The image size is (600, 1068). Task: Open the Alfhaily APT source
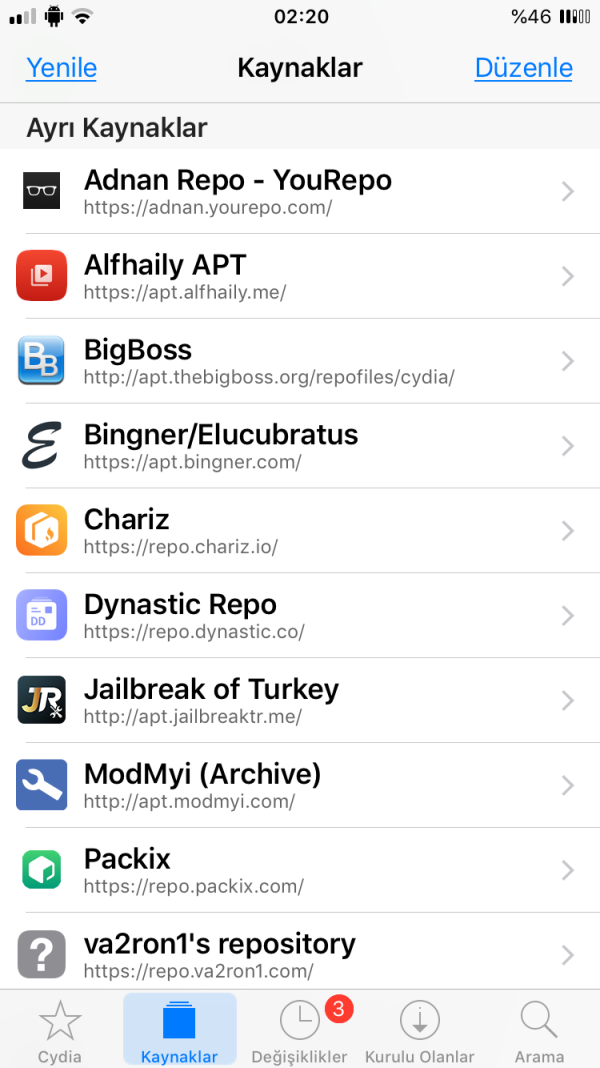[x=300, y=276]
